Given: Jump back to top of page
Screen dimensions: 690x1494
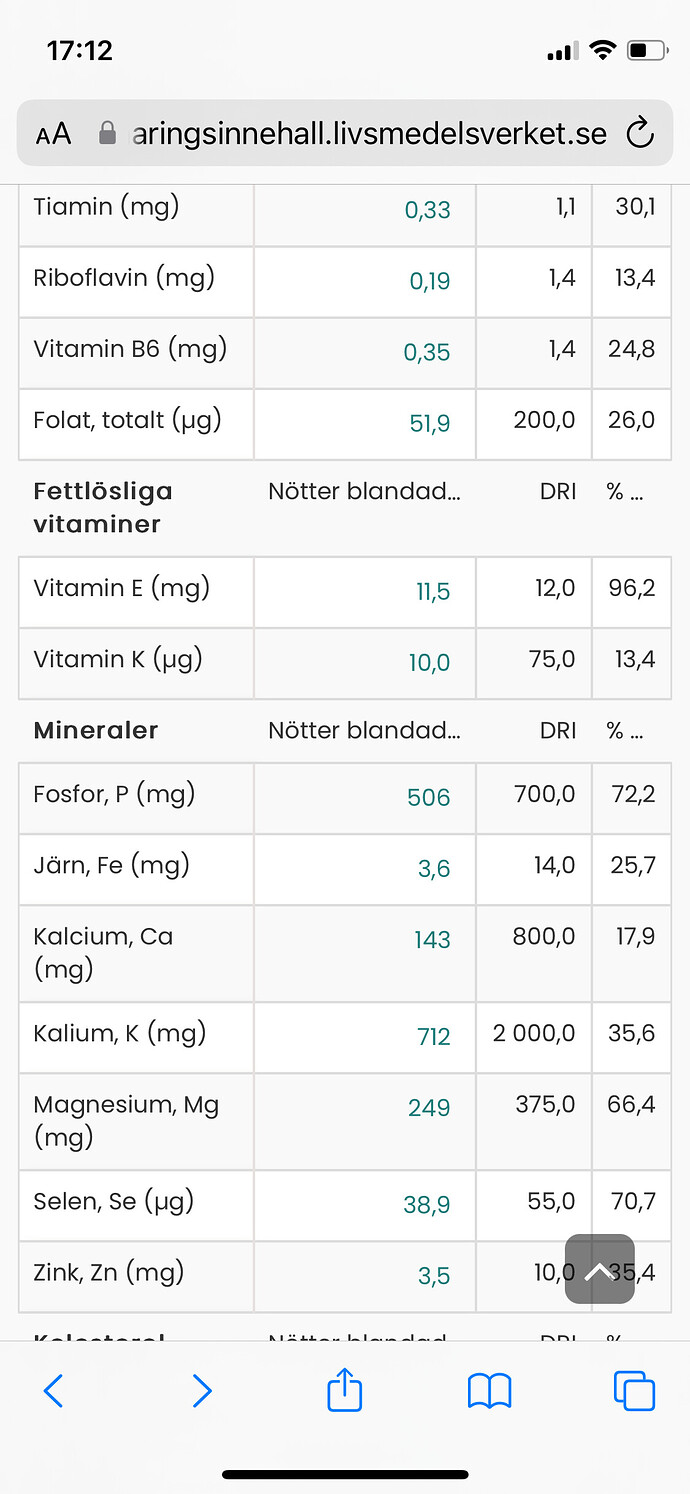Looking at the screenshot, I should (599, 1269).
